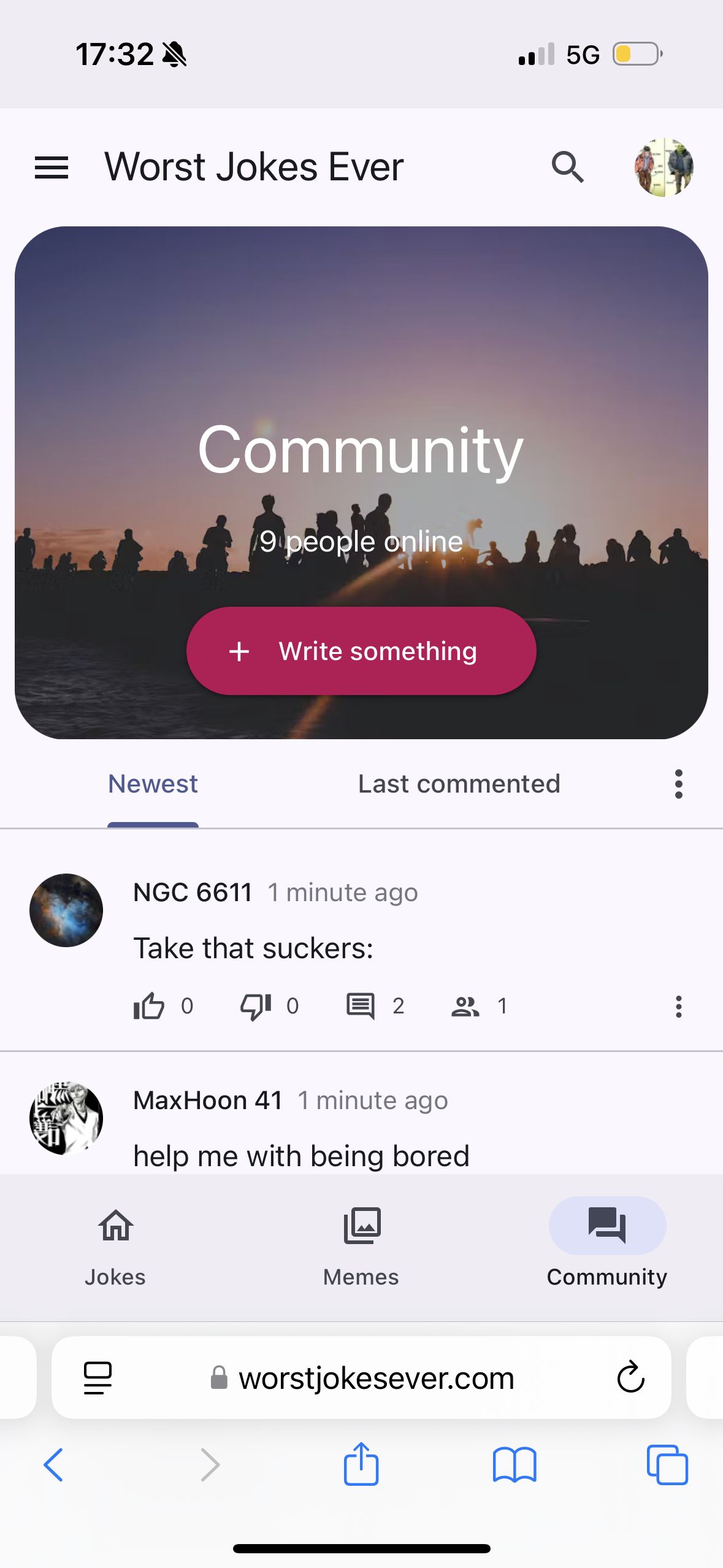Dislike NGC 6611's post
Screen dimensions: 723x1568
point(255,1006)
